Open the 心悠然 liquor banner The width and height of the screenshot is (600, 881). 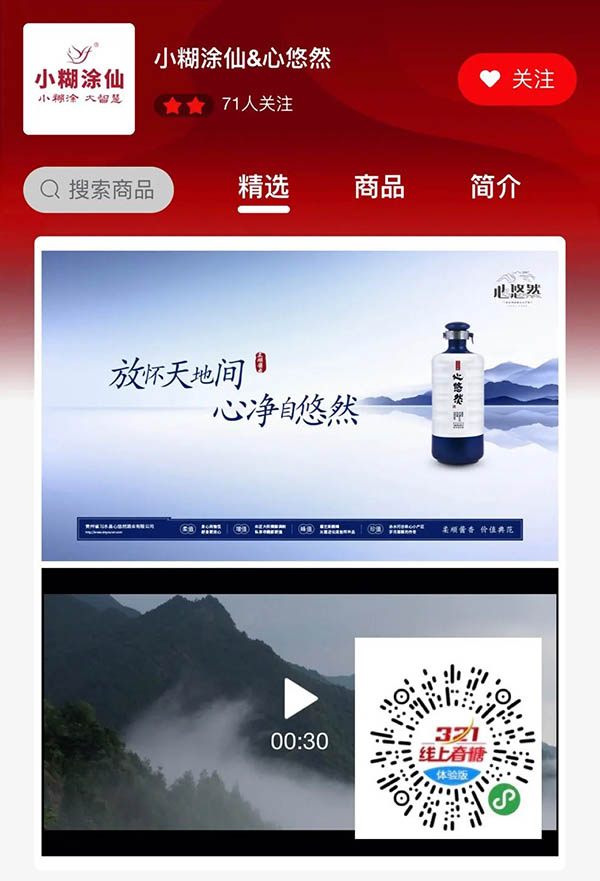click(300, 405)
